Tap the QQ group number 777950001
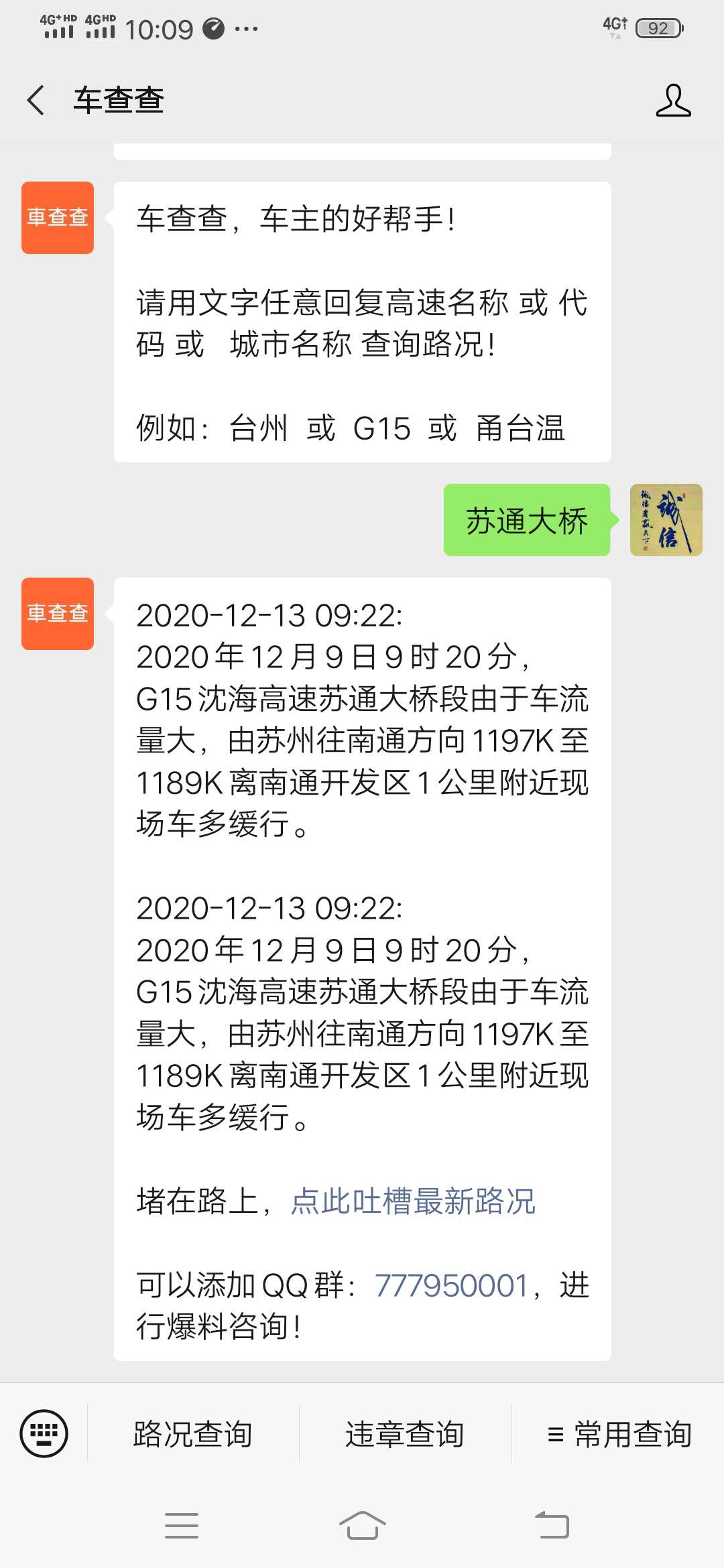724x1568 pixels. (x=451, y=1285)
